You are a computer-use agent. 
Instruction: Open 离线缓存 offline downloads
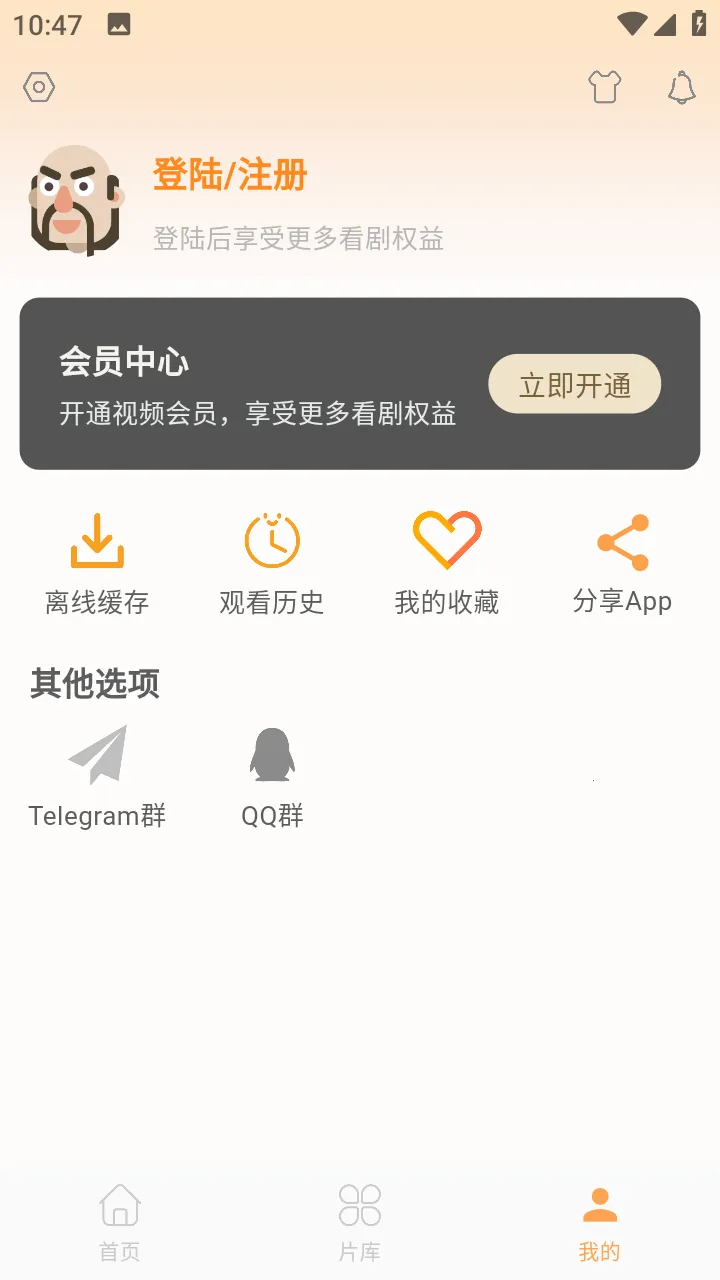click(97, 564)
